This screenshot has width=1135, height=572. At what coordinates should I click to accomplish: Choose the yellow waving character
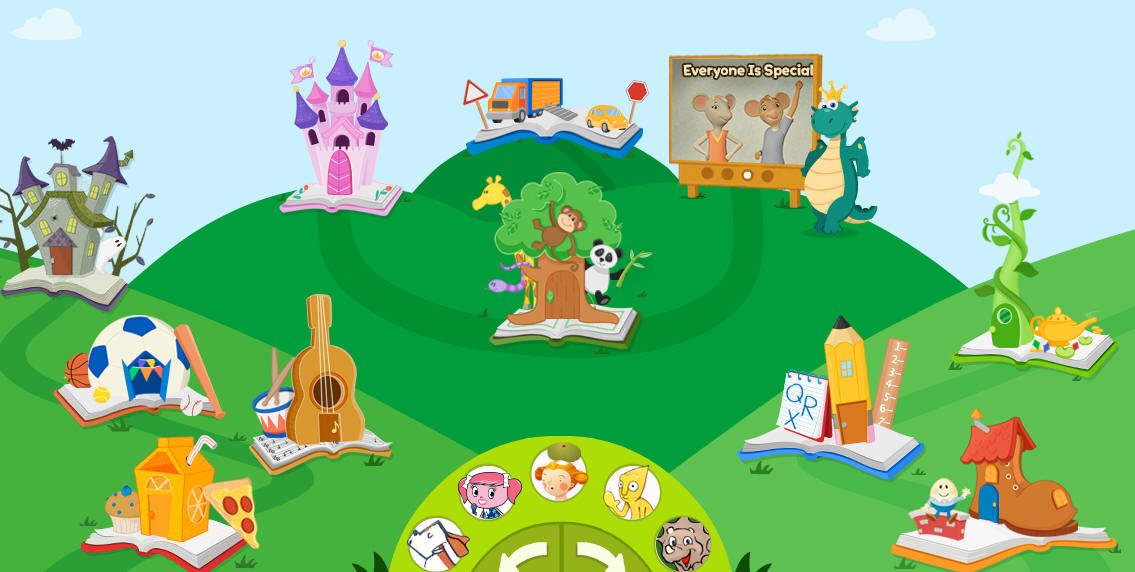click(x=632, y=492)
